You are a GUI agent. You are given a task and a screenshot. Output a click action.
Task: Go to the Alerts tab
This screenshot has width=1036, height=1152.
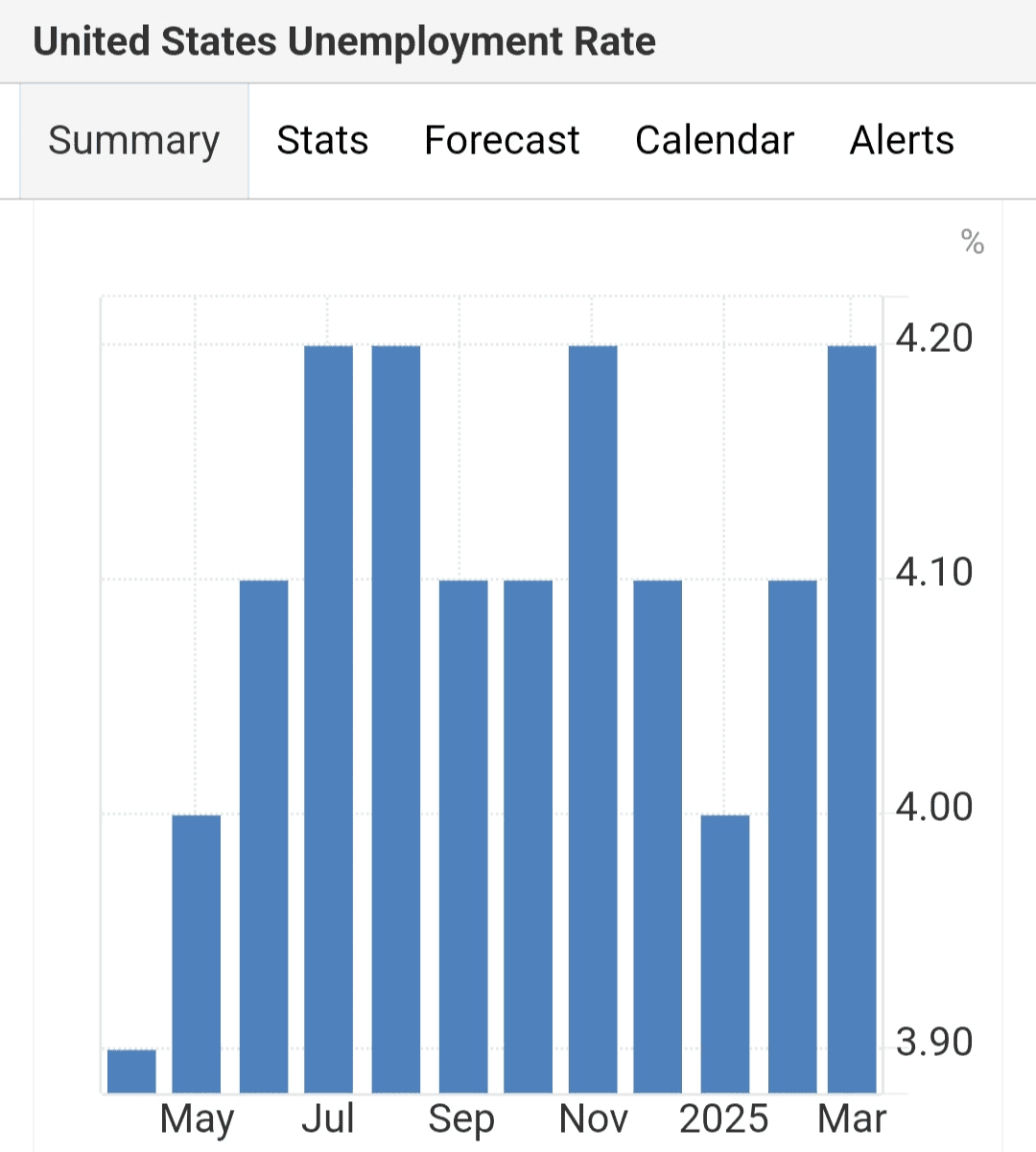(902, 141)
